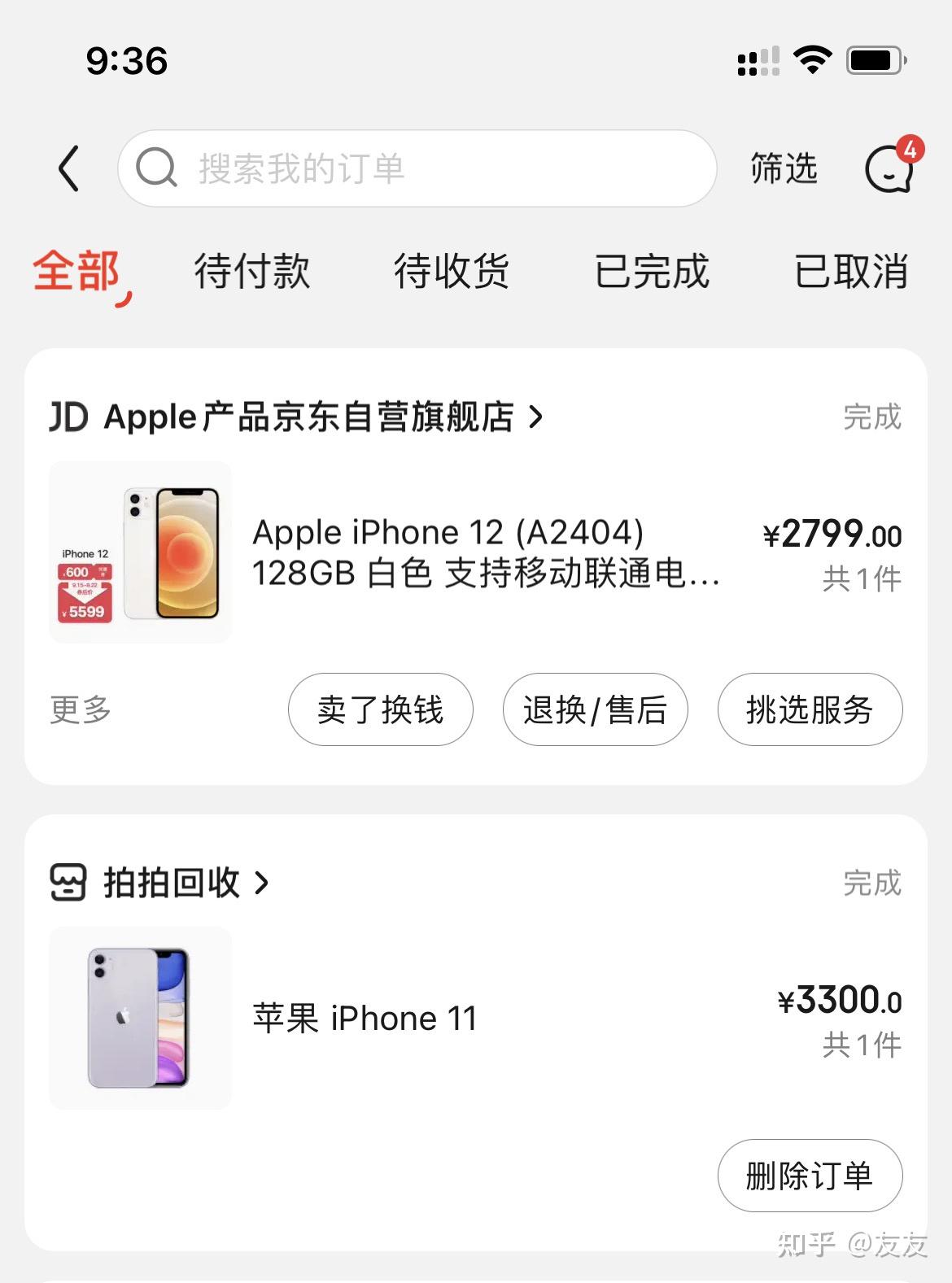Screen dimensions: 952x1283
Task: Tap the 挑选服务 button
Action: click(810, 709)
